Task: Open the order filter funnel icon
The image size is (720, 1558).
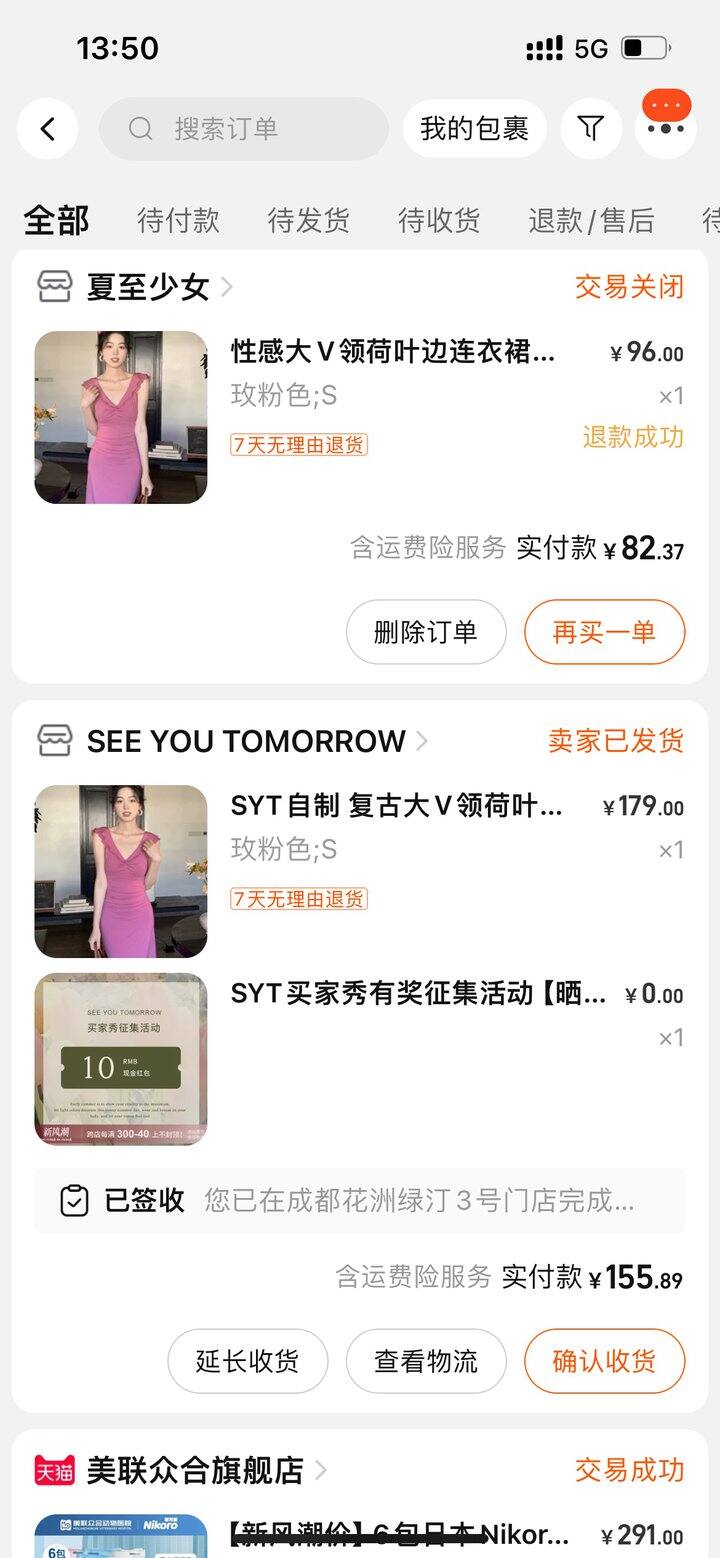Action: (591, 129)
